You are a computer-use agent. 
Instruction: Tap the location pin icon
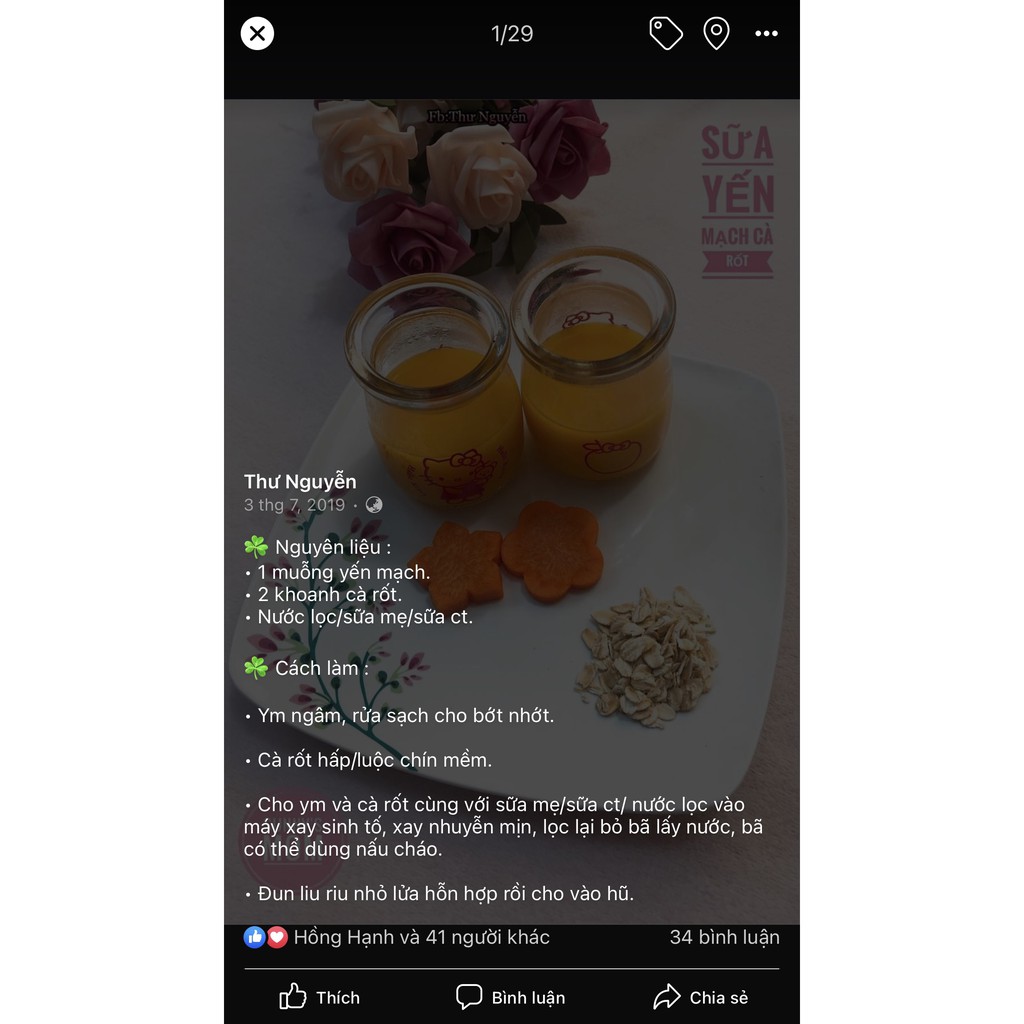(x=716, y=34)
